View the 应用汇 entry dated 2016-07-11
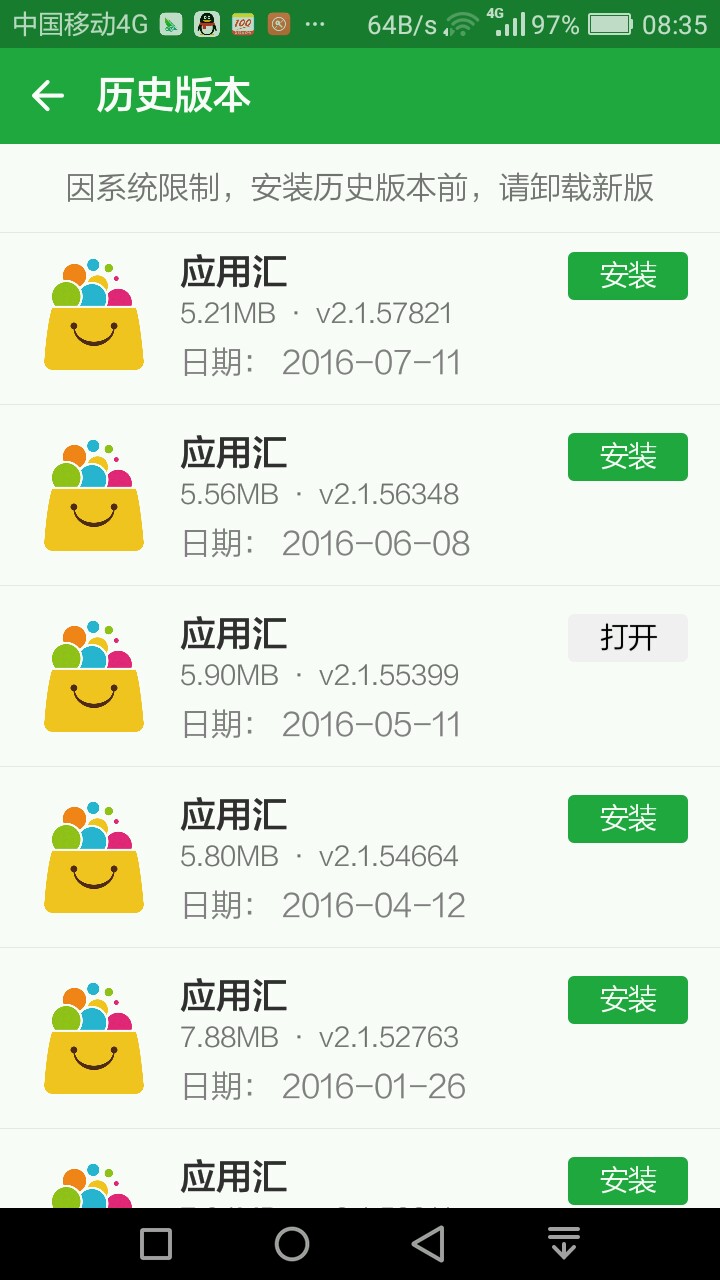 click(320, 318)
